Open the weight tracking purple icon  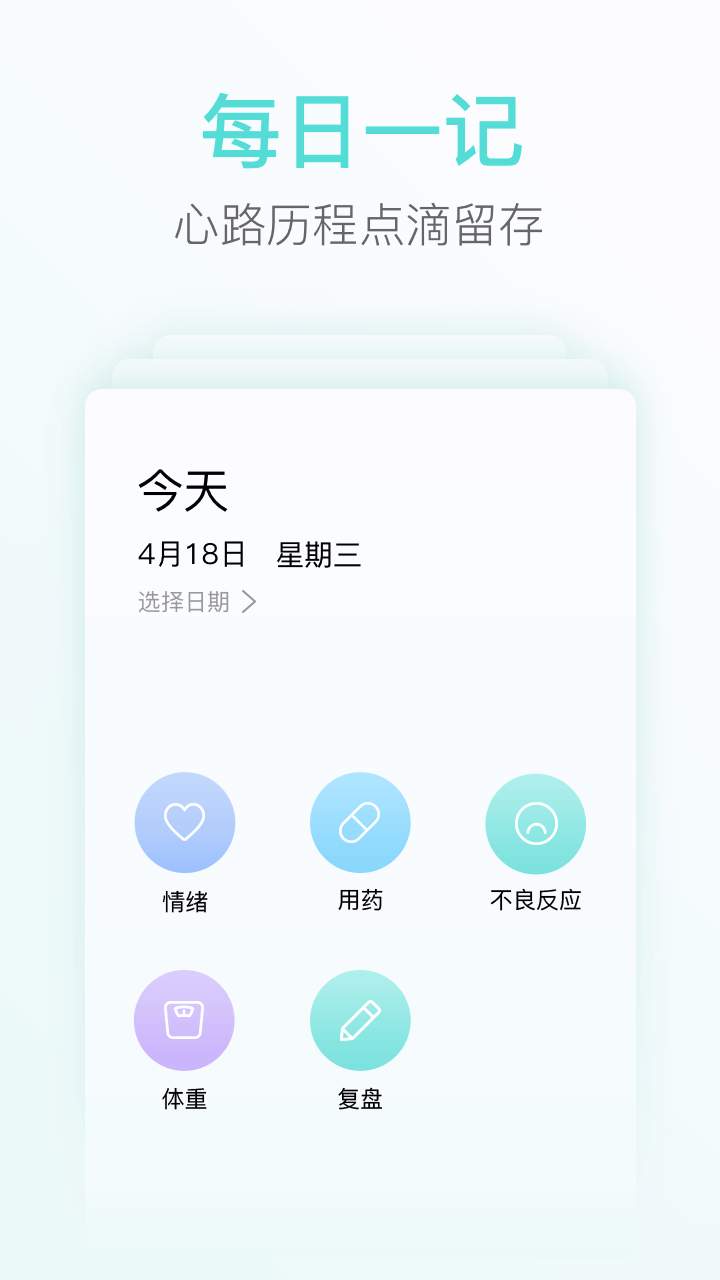point(185,1020)
